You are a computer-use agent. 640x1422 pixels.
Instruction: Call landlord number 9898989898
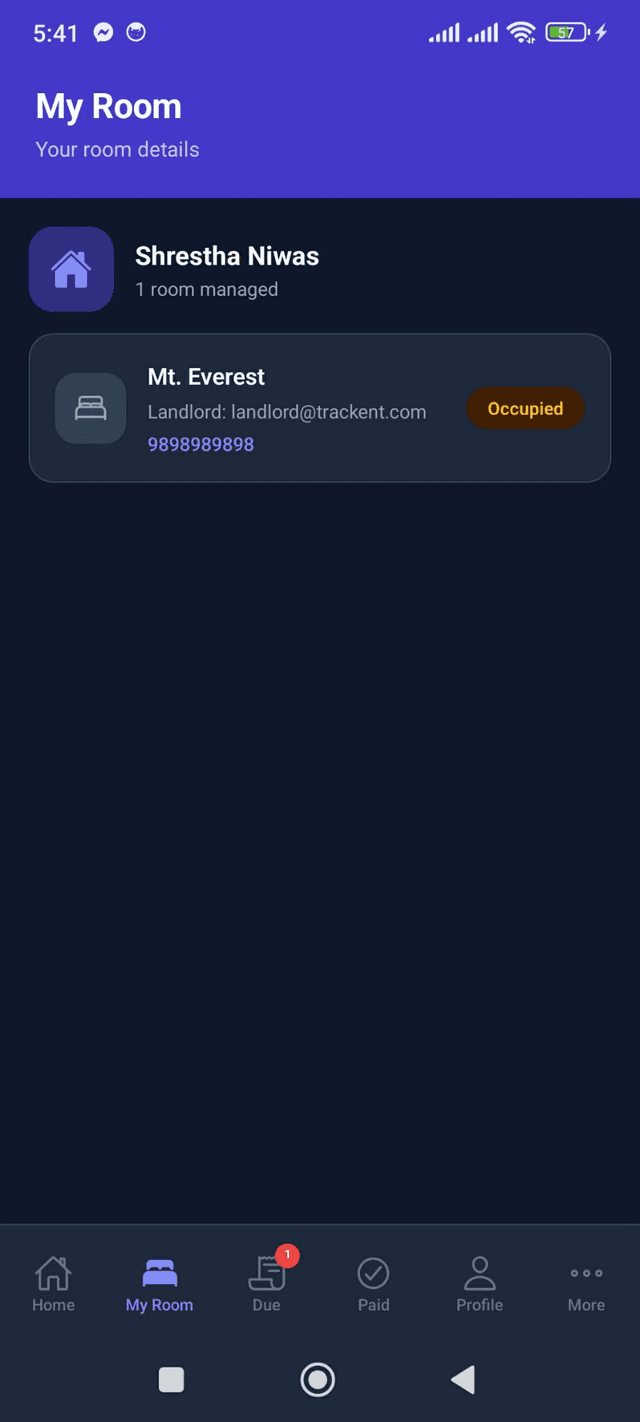click(201, 444)
